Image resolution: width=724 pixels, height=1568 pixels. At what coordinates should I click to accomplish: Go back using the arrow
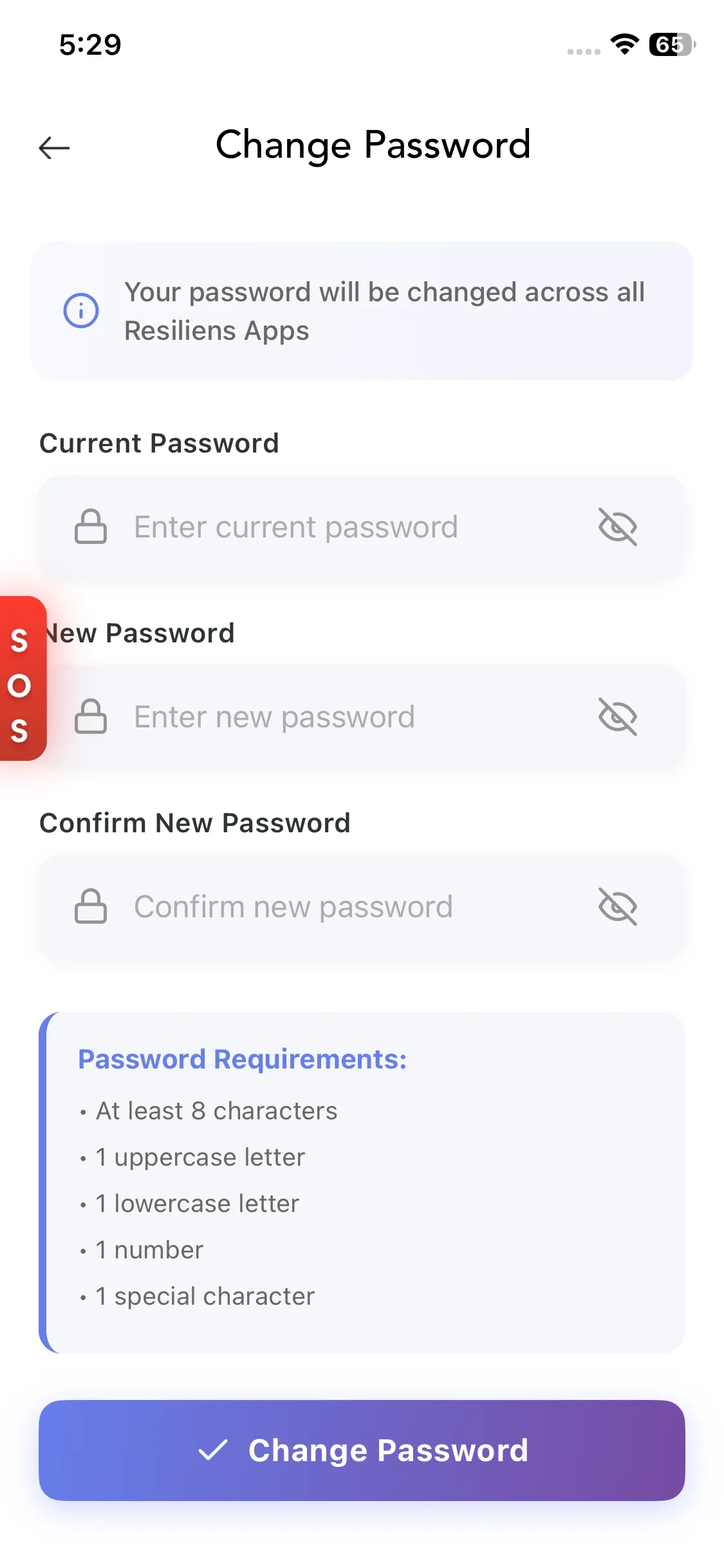tap(54, 148)
